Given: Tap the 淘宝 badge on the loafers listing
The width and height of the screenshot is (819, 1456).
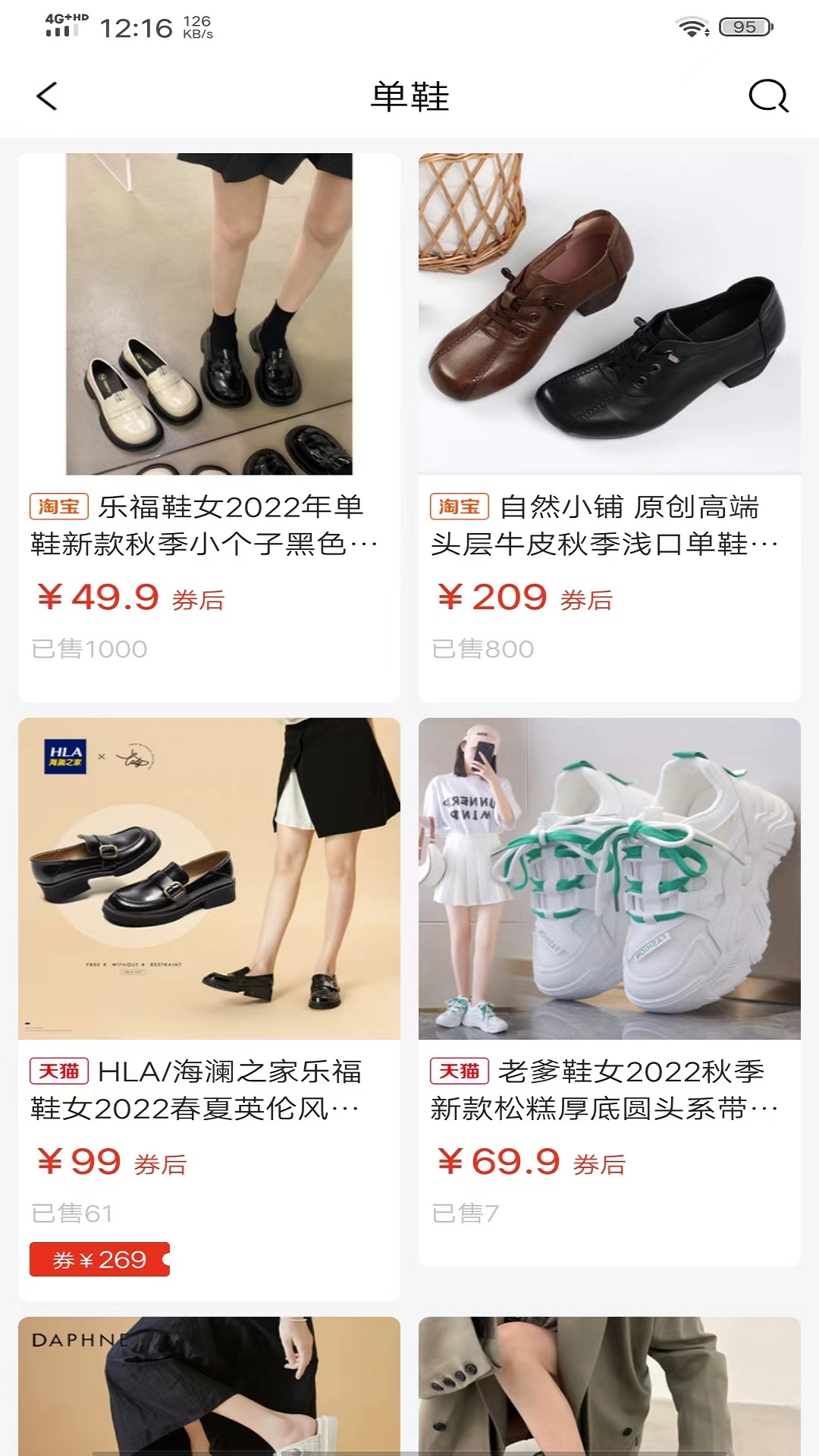Looking at the screenshot, I should [x=58, y=507].
